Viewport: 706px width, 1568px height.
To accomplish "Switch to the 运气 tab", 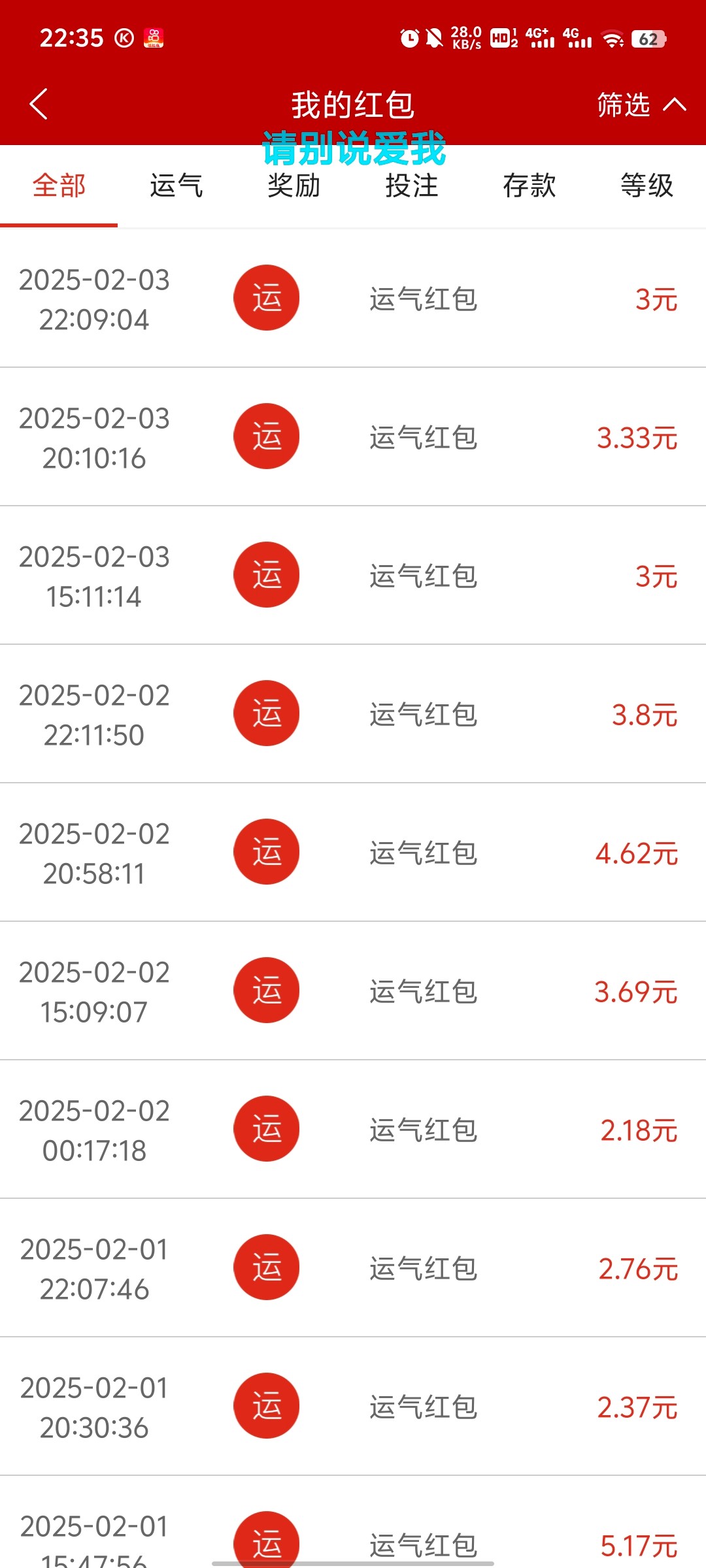I will pyautogui.click(x=176, y=186).
